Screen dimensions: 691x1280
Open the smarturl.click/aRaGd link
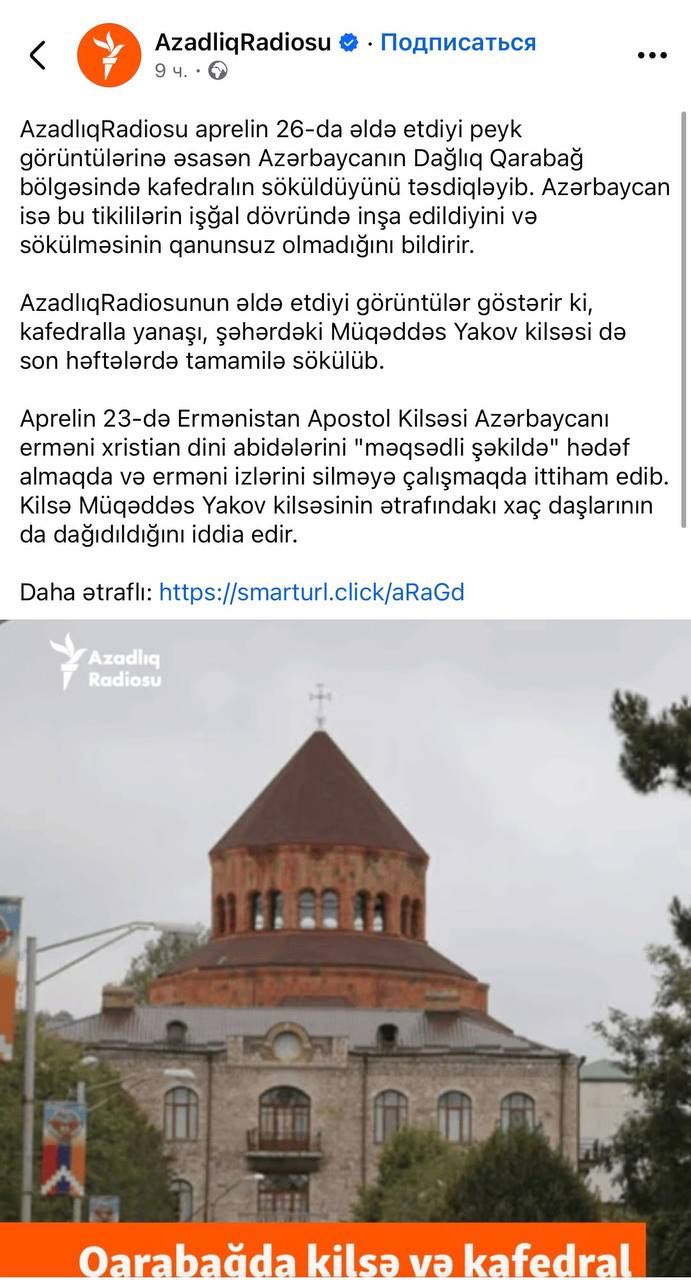coord(312,592)
